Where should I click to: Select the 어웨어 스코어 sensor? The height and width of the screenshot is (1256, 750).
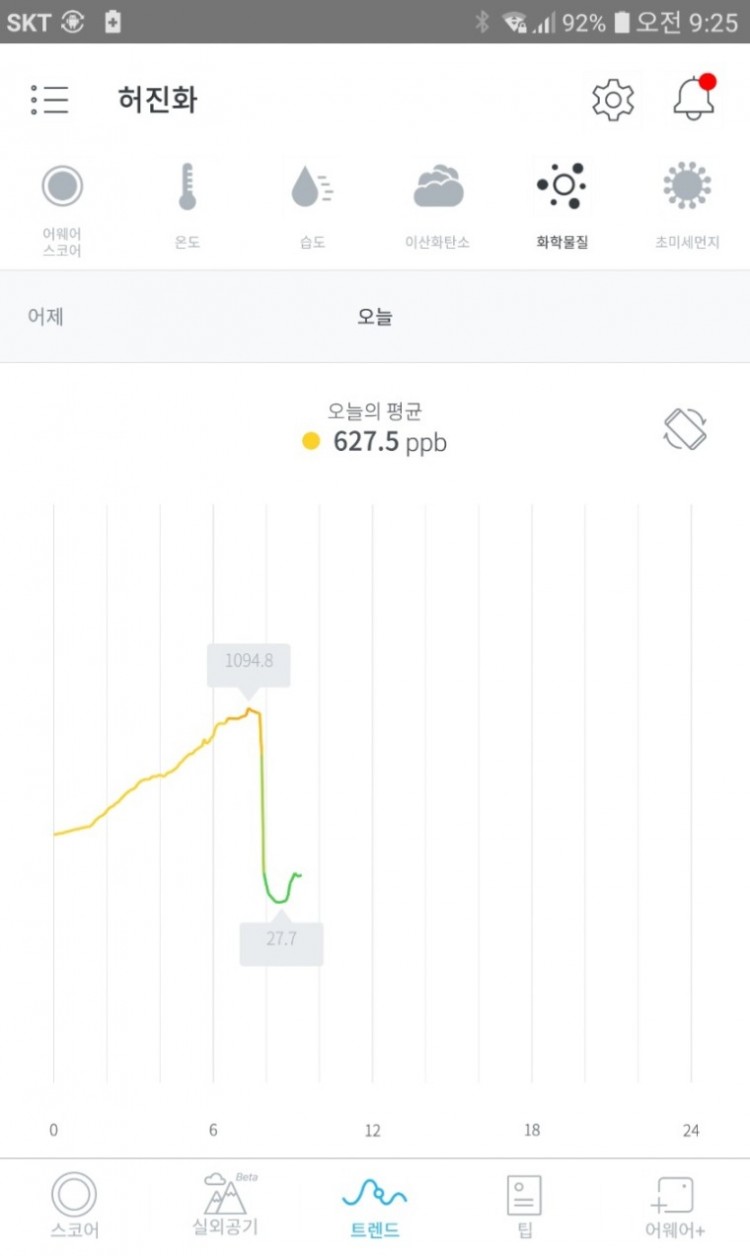(62, 203)
